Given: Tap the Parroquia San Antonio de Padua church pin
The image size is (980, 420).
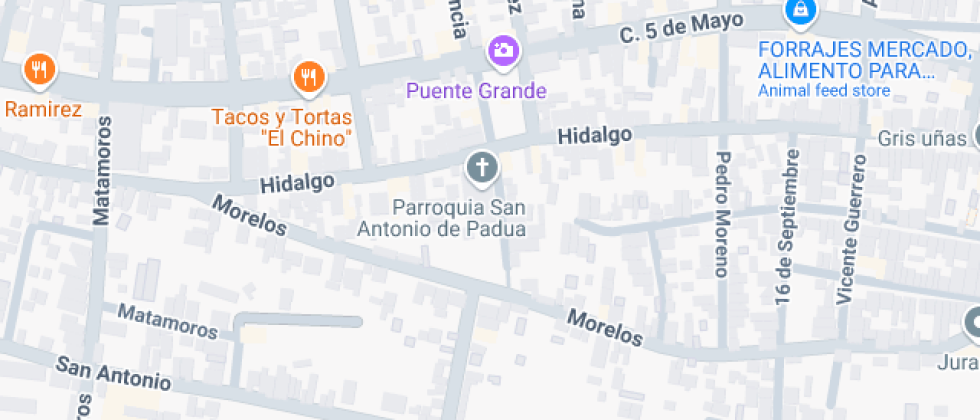Looking at the screenshot, I should point(482,167).
